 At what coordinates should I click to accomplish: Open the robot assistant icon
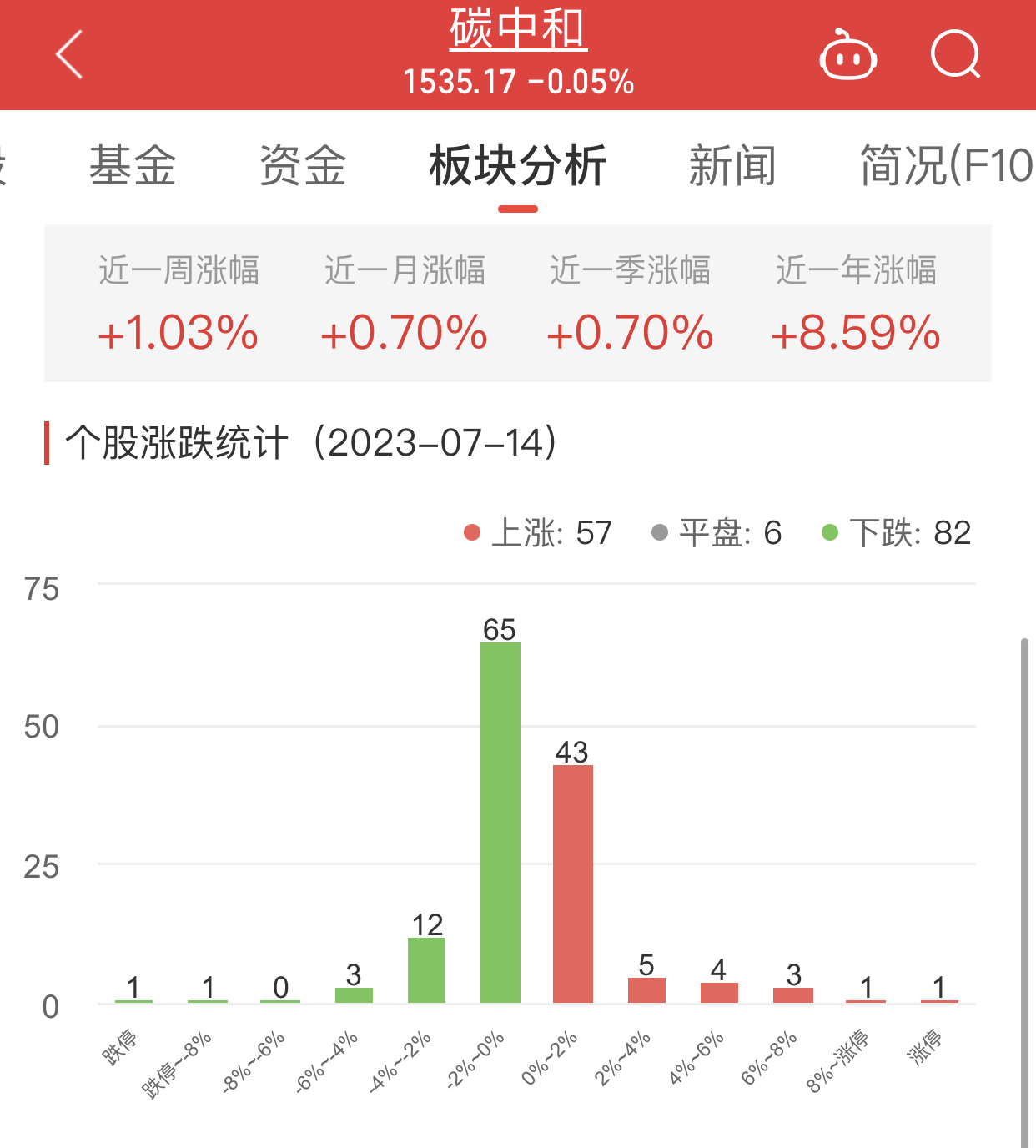point(847,56)
